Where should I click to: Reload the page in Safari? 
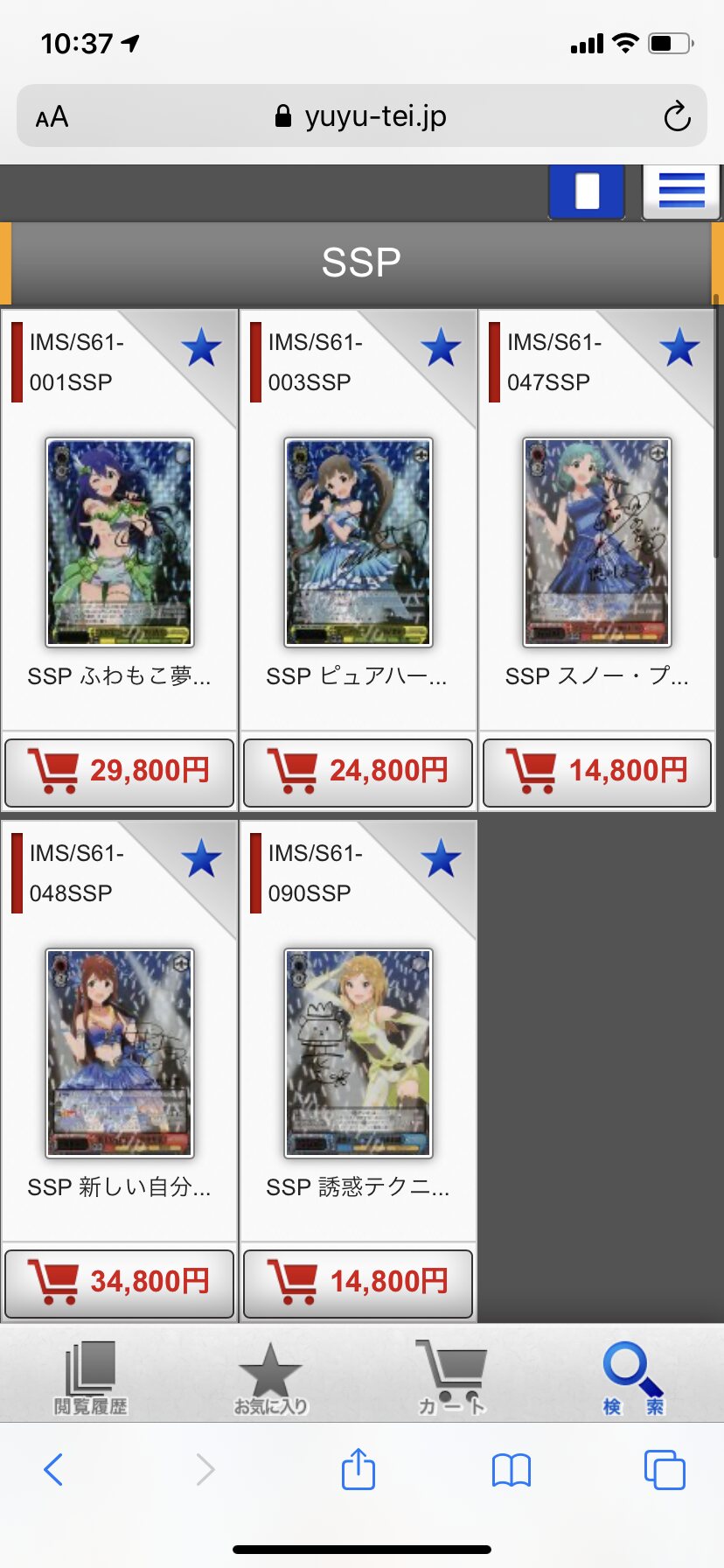[677, 116]
